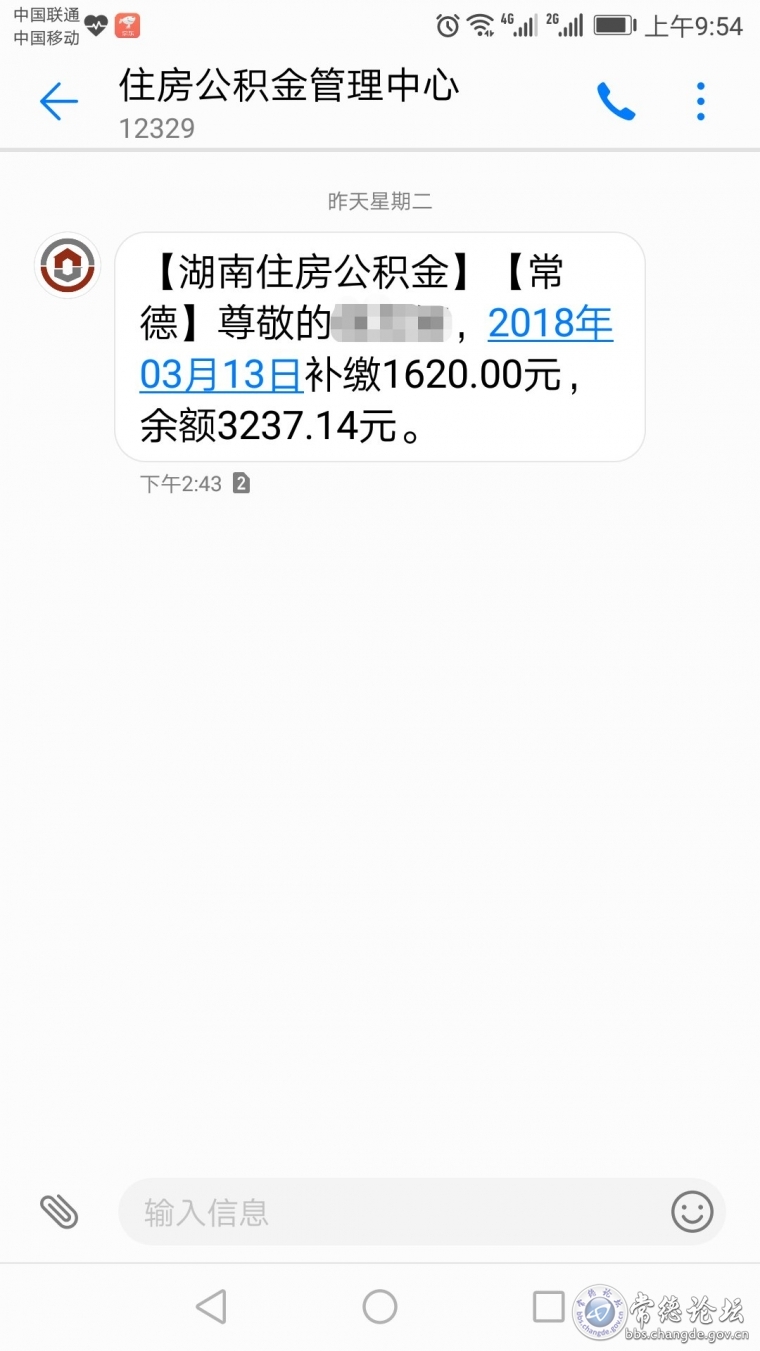Go to the home screen
The image size is (760, 1351).
pyautogui.click(x=380, y=1306)
